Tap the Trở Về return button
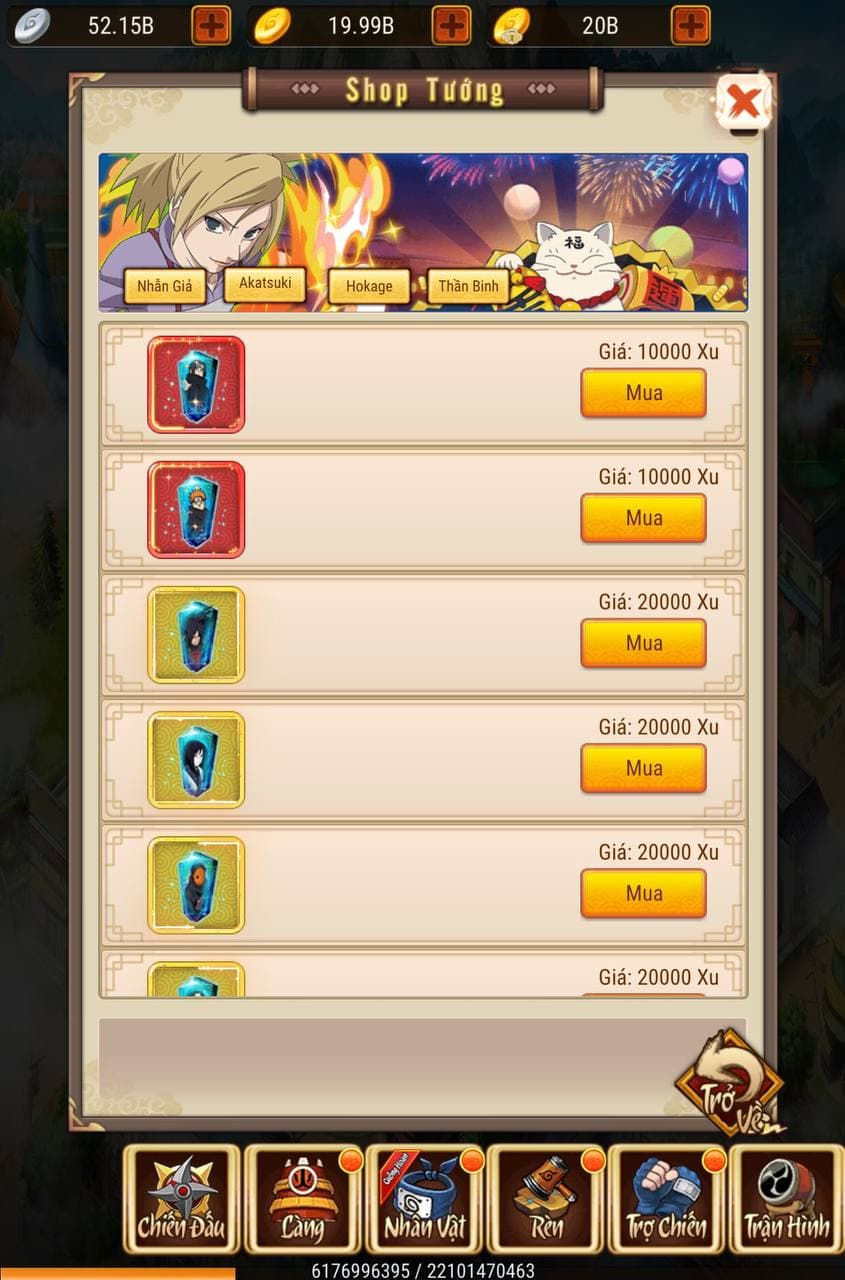This screenshot has height=1280, width=845. click(728, 1085)
